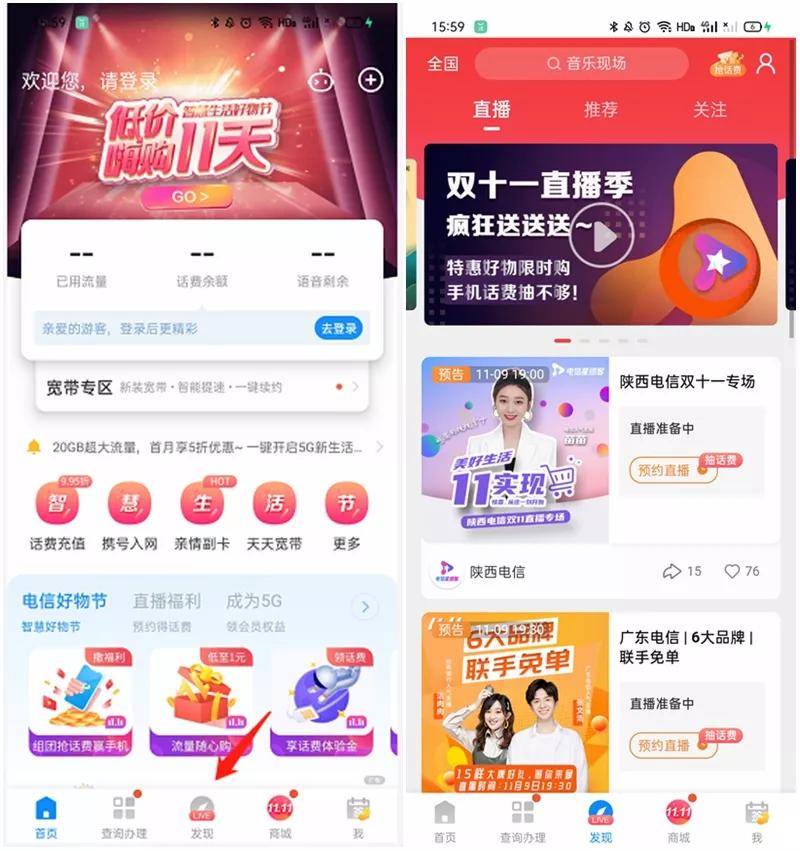Open 话费充值 recharge shortcut

click(x=57, y=514)
